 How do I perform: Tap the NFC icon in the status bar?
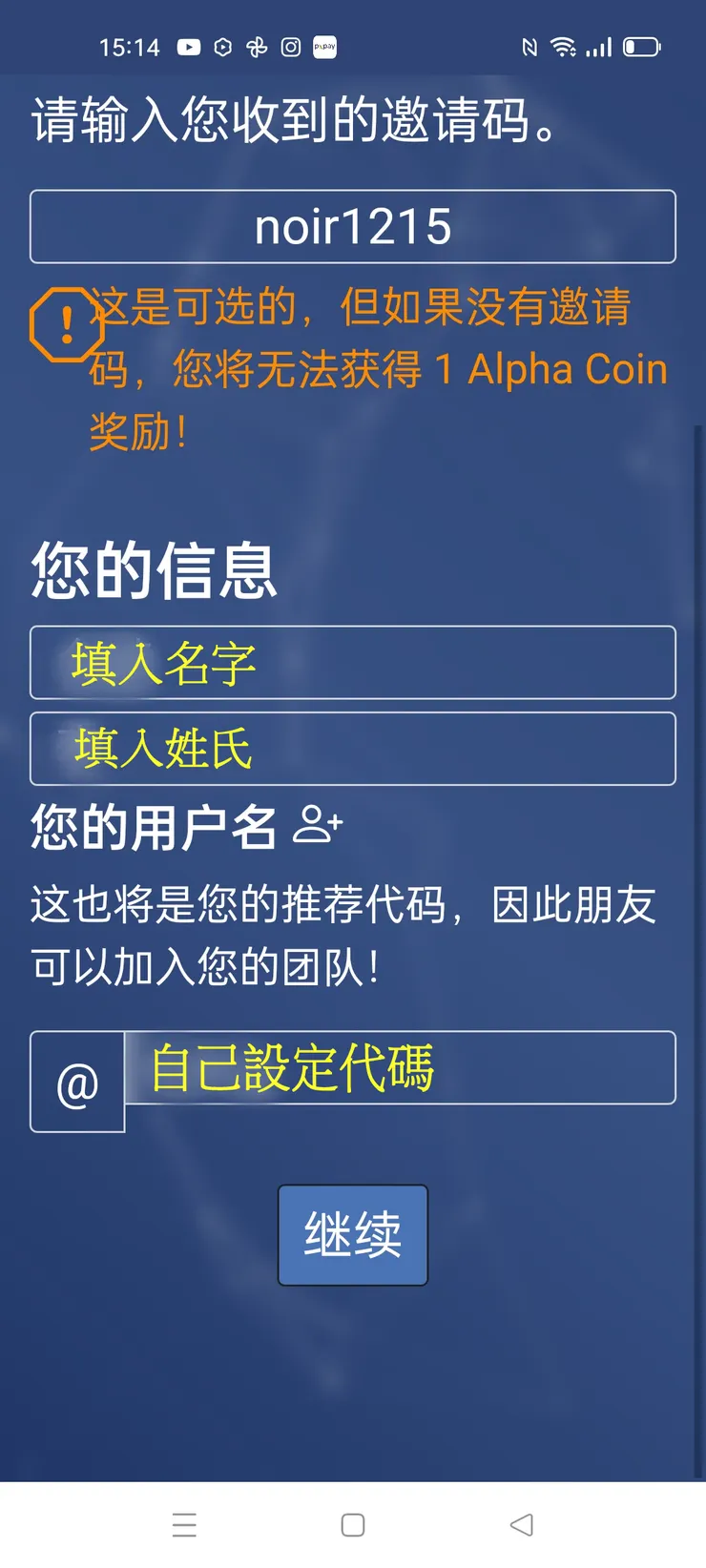coord(529,46)
